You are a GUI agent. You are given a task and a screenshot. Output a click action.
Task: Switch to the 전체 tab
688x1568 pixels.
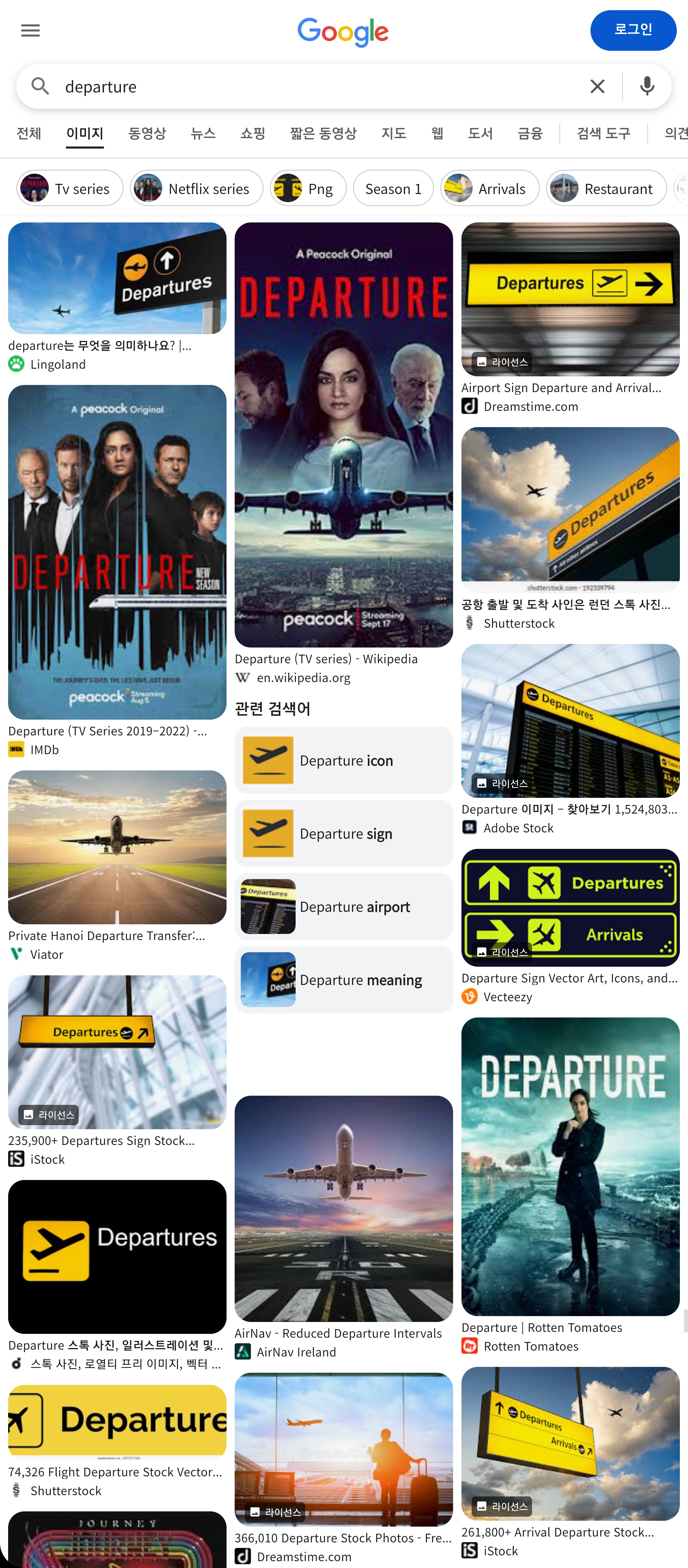pyautogui.click(x=29, y=133)
